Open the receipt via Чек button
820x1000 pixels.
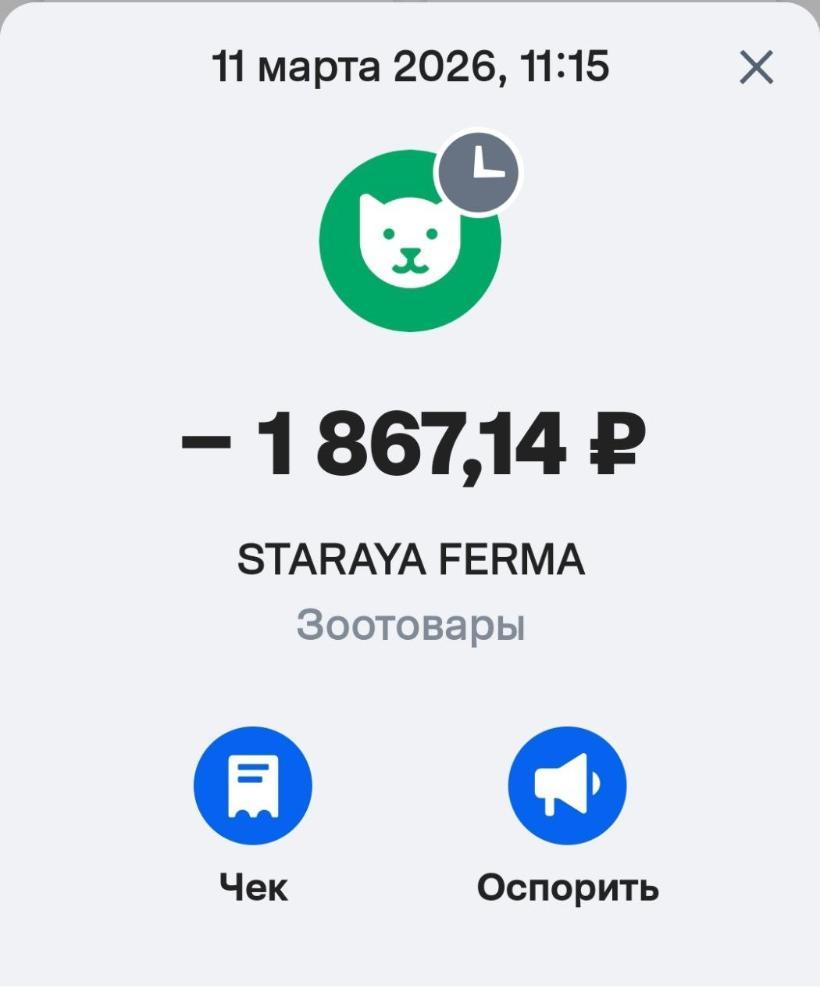coord(253,786)
